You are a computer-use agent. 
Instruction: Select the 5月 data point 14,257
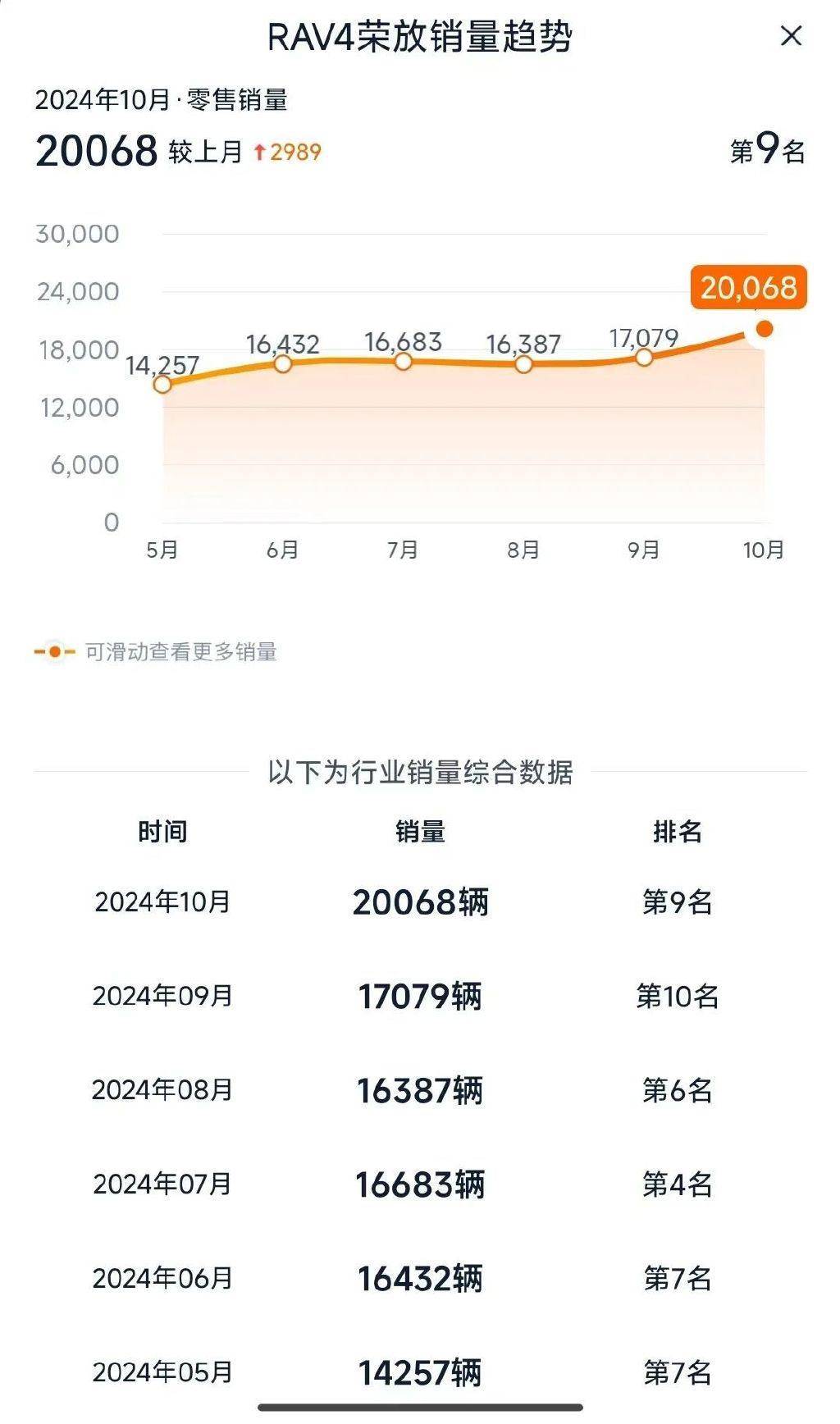162,384
